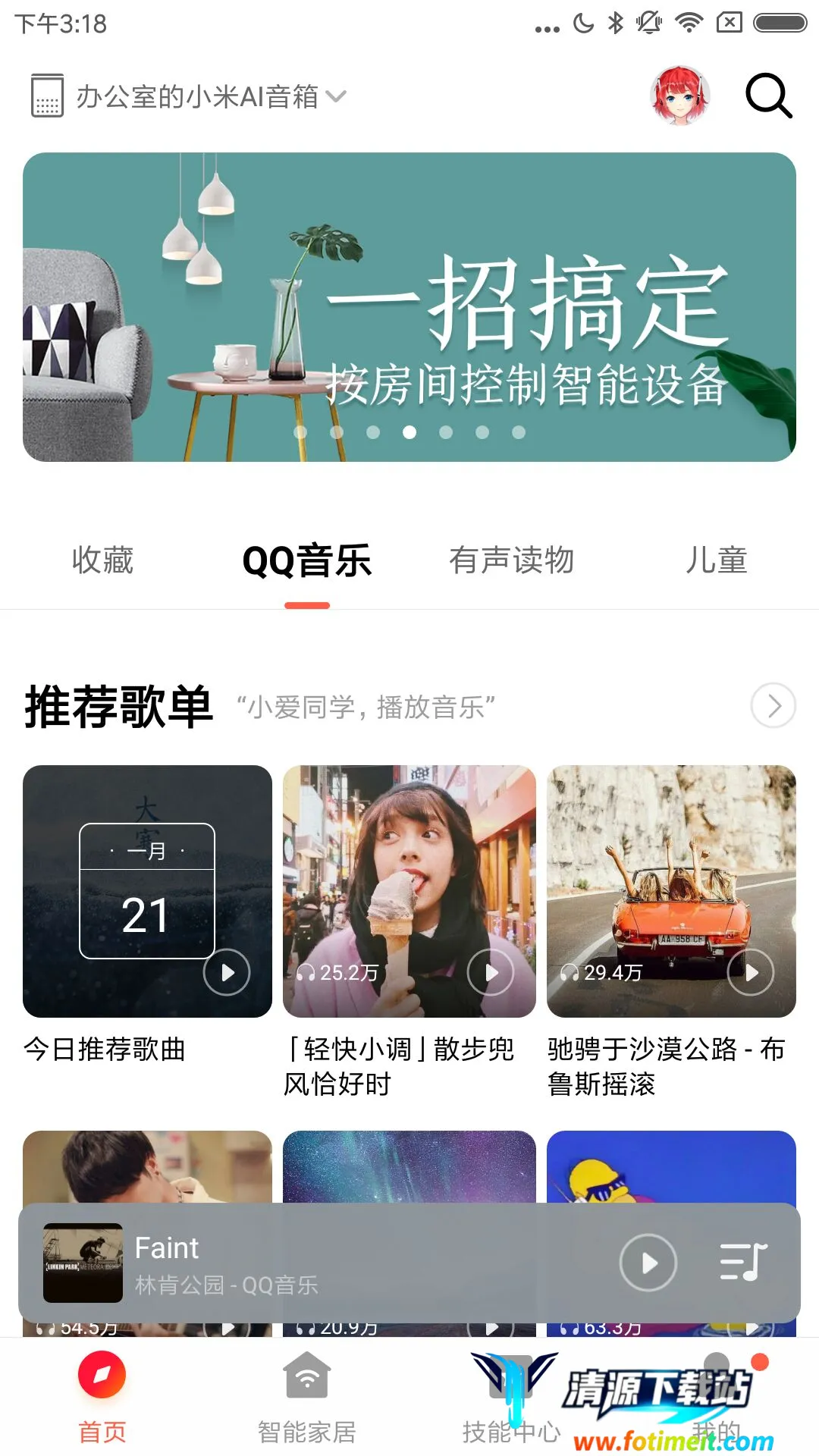Image resolution: width=819 pixels, height=1456 pixels.
Task: Play the 轻快小调 playlist
Action: click(491, 972)
